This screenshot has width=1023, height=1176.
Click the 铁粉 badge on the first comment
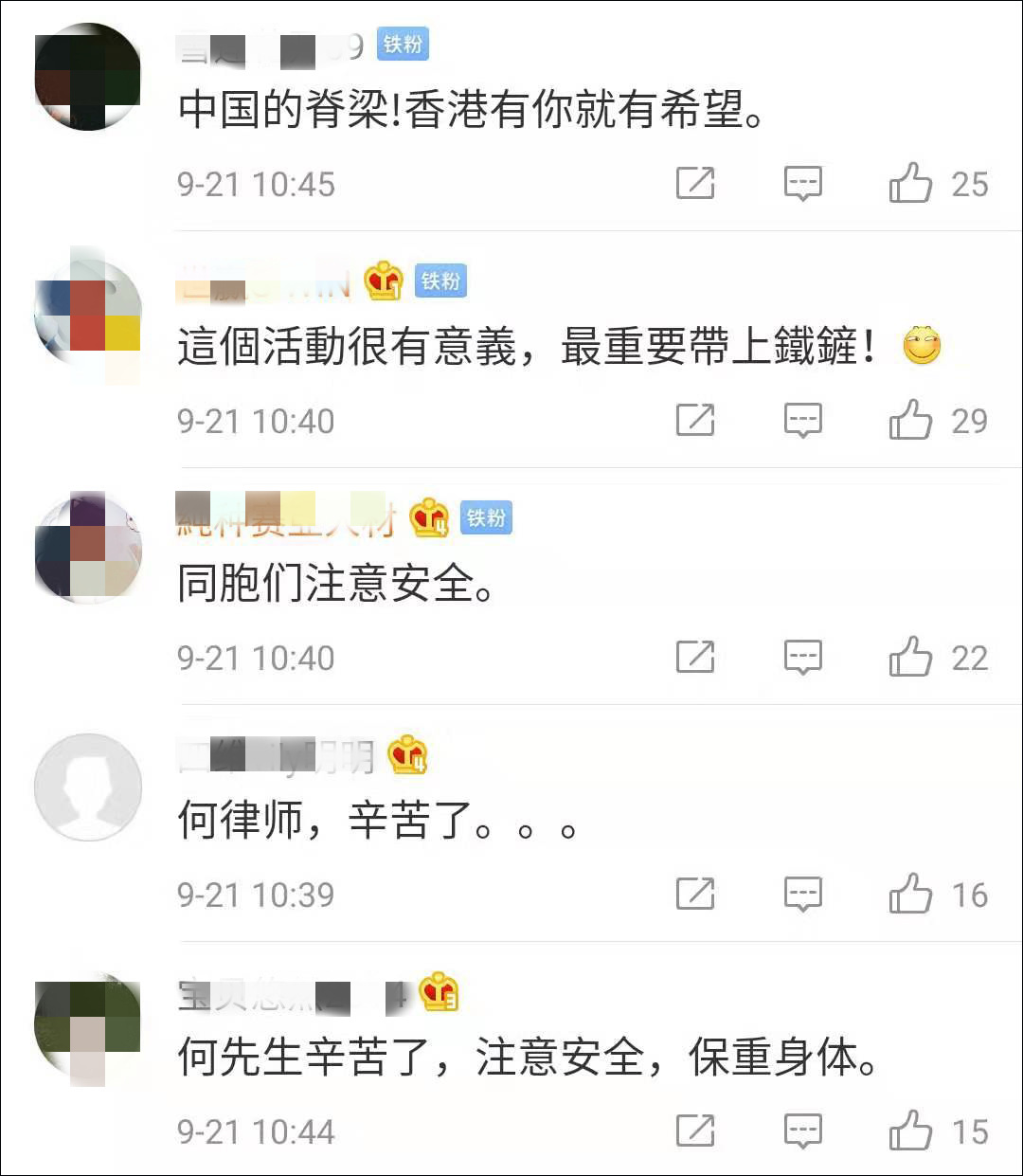(402, 44)
